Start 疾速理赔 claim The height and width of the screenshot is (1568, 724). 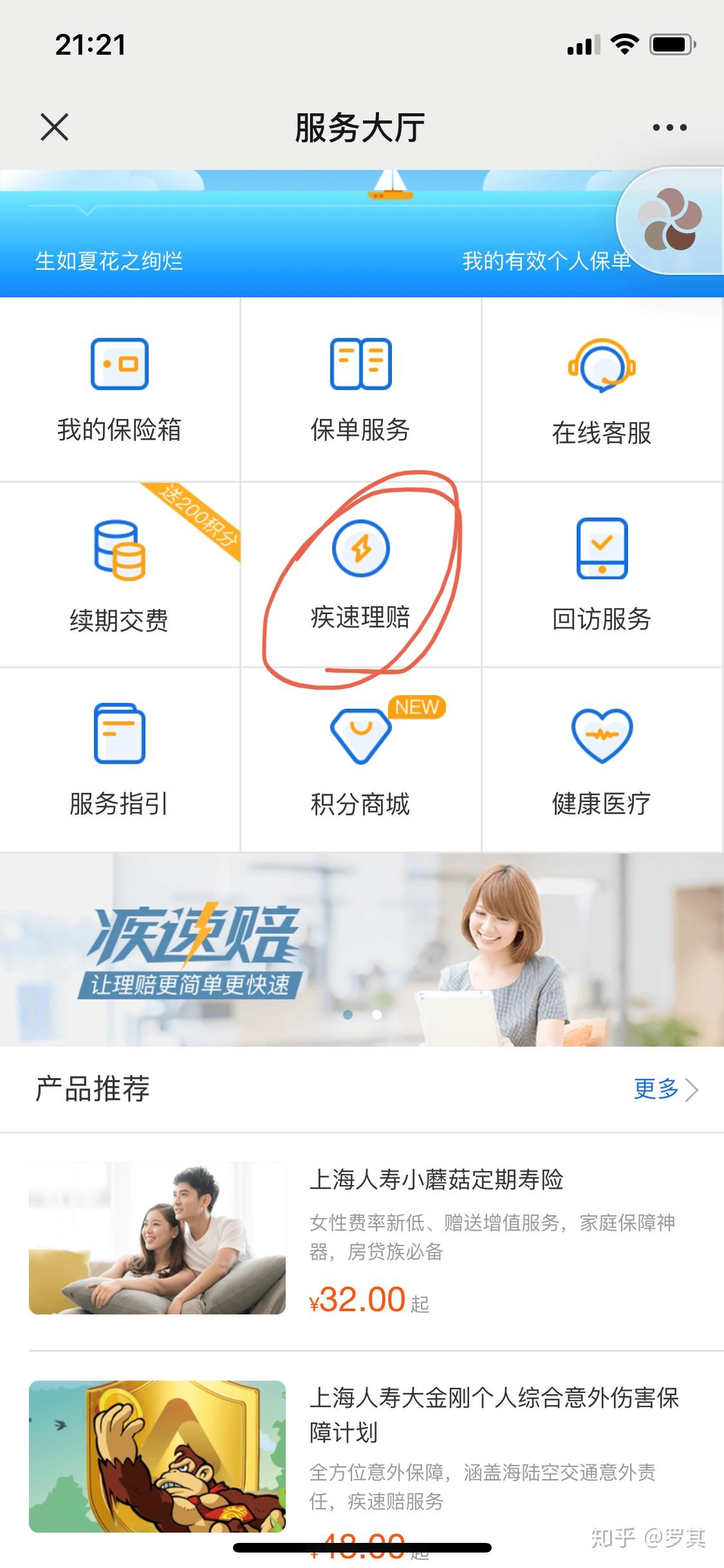[x=360, y=576]
